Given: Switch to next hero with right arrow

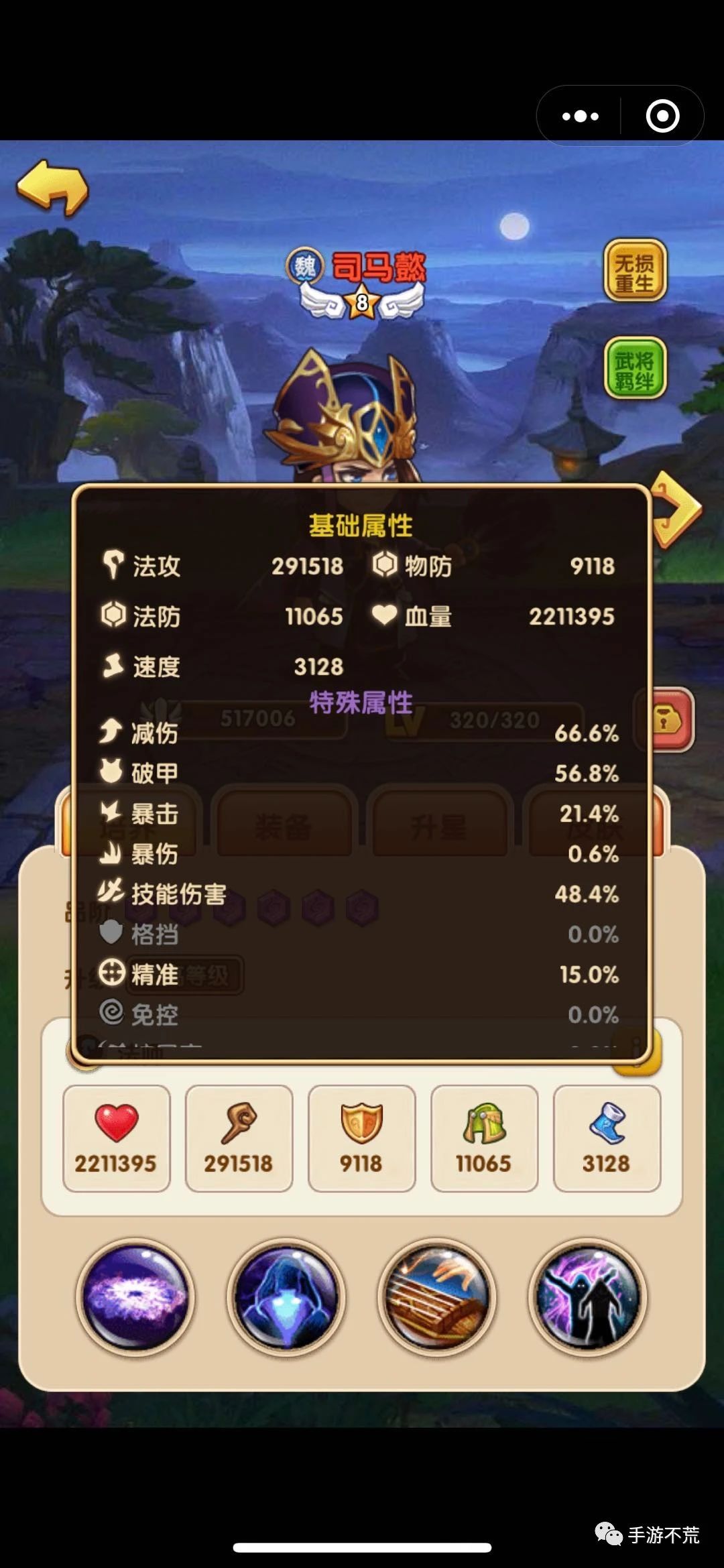Looking at the screenshot, I should point(677,511).
